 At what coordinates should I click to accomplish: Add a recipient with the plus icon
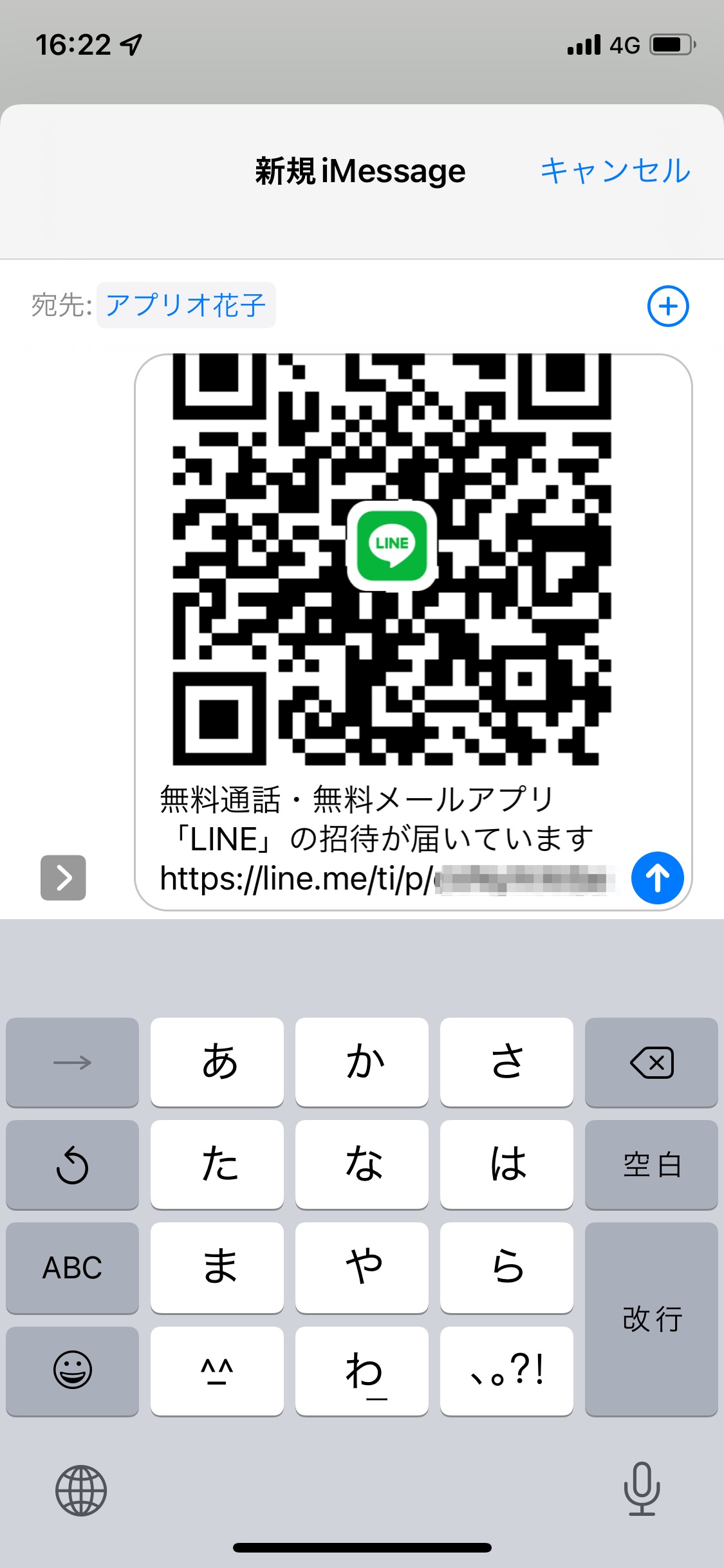667,307
